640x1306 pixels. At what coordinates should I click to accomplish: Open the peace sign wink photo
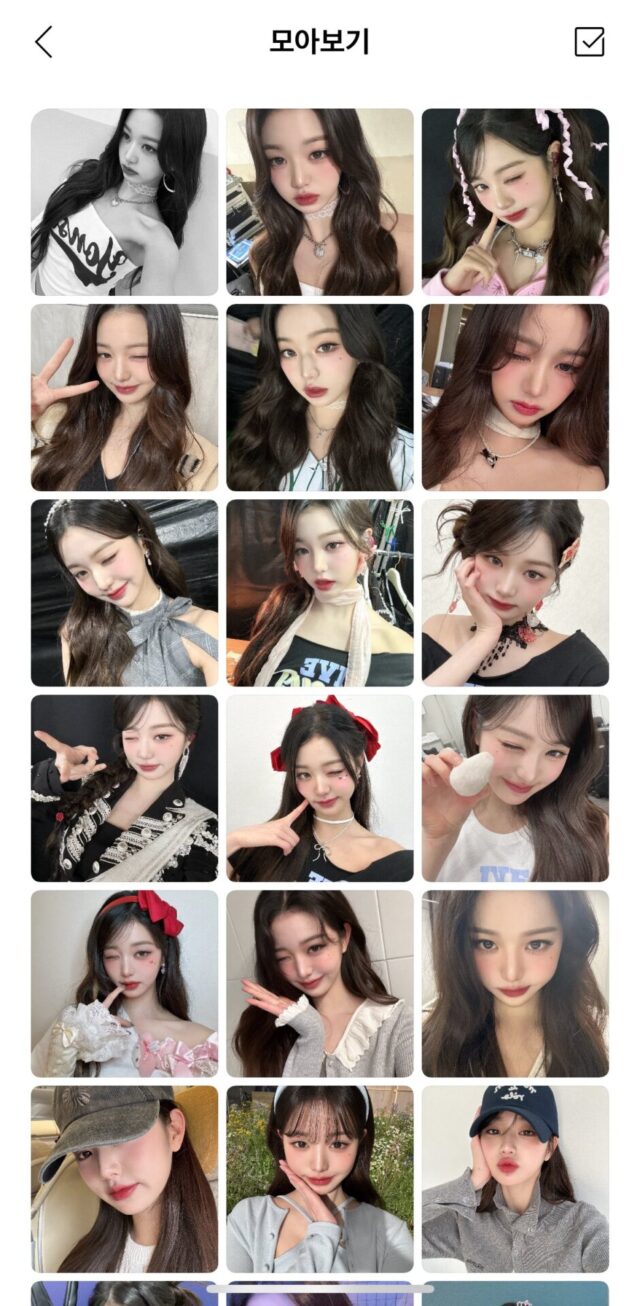124,397
